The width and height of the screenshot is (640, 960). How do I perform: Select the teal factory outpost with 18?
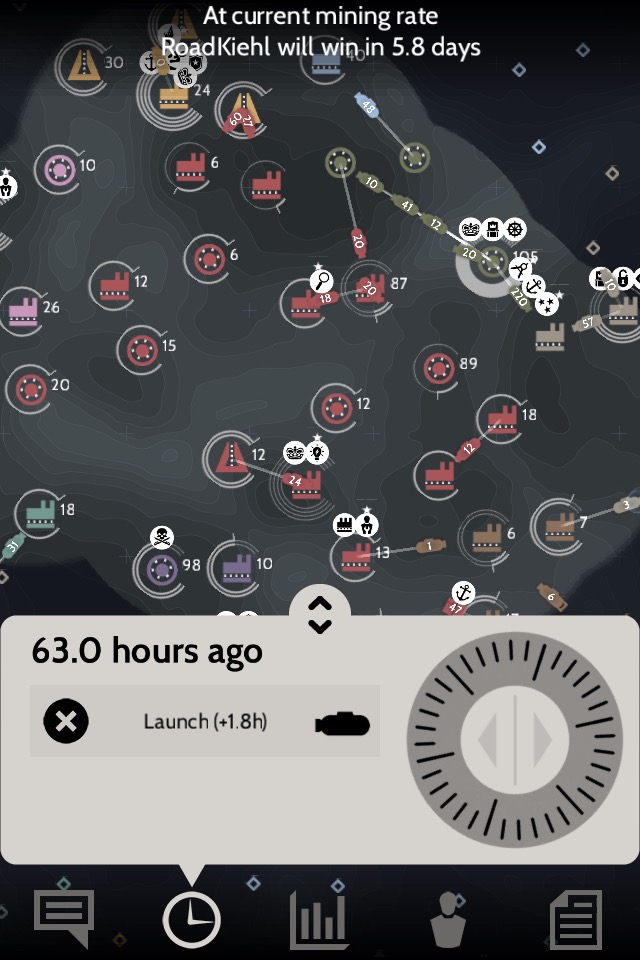[38, 513]
